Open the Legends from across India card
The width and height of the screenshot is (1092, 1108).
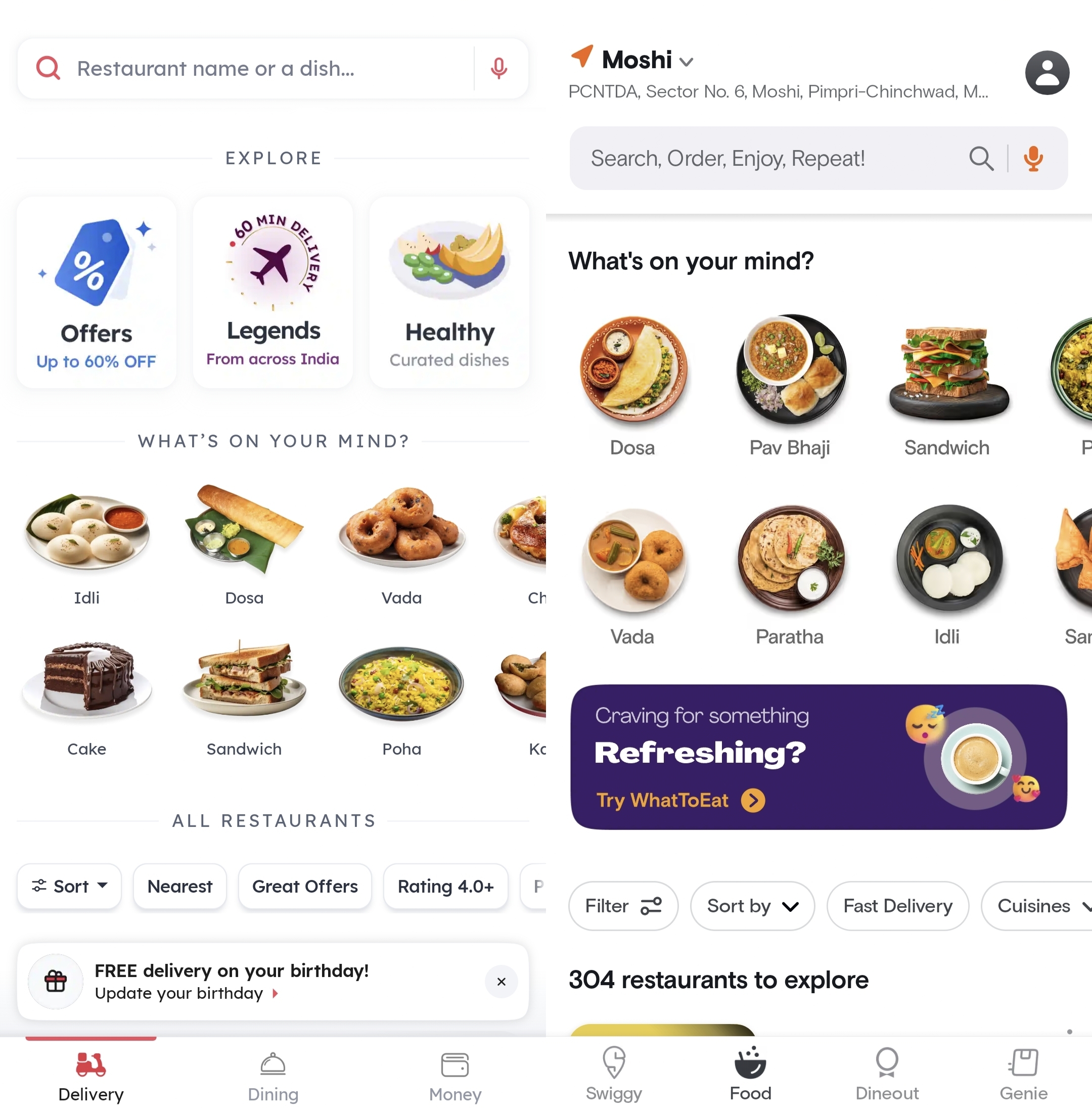pyautogui.click(x=272, y=293)
